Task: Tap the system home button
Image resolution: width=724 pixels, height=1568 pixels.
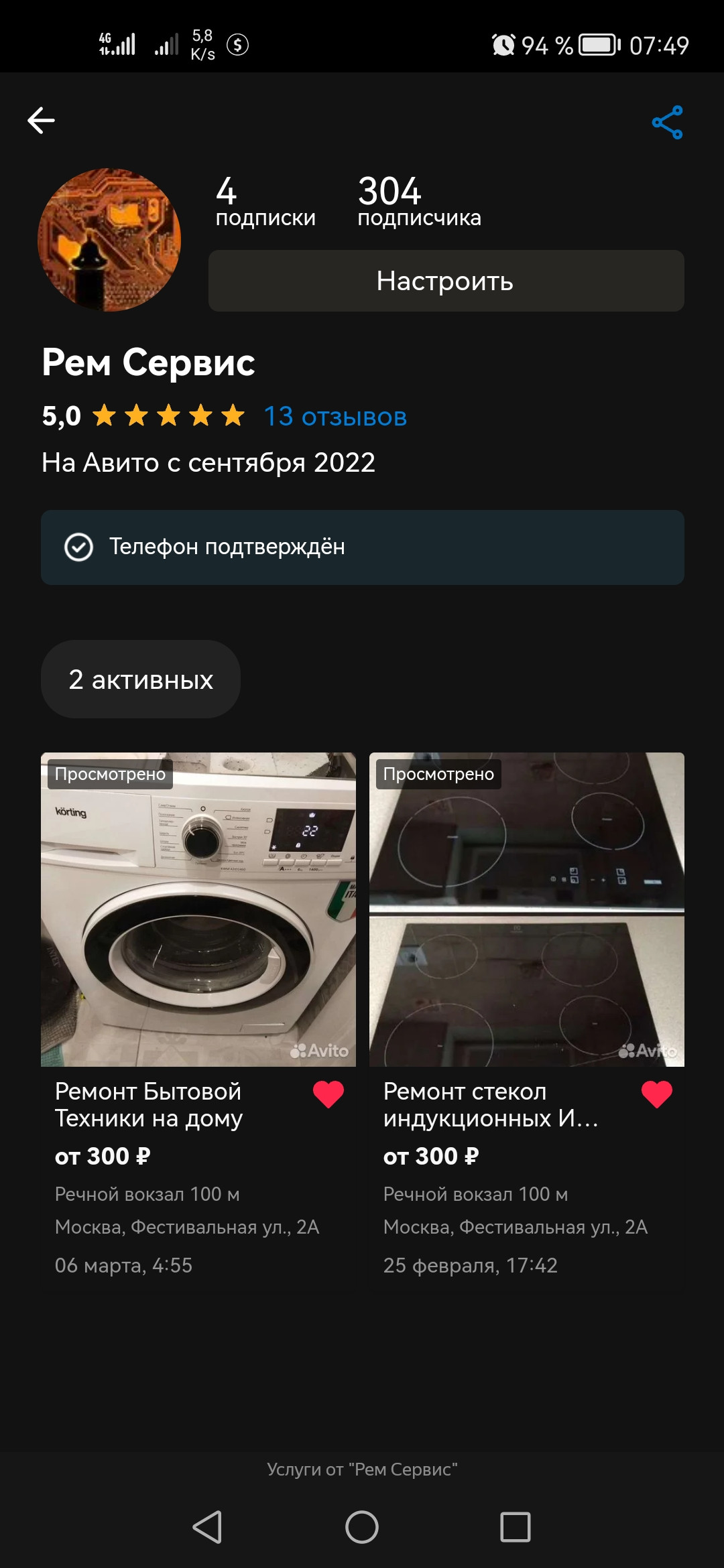Action: click(362, 1527)
